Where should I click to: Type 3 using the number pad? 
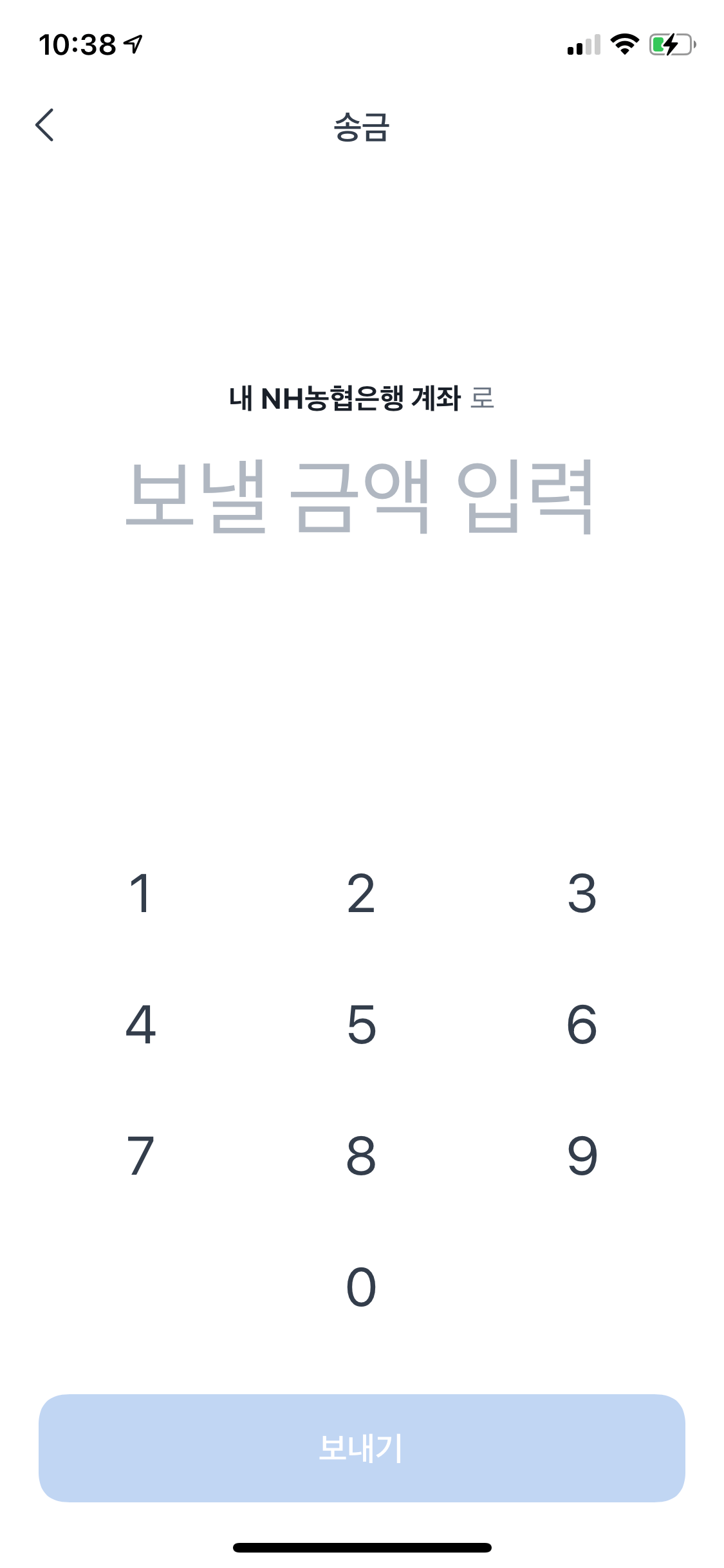(x=582, y=893)
